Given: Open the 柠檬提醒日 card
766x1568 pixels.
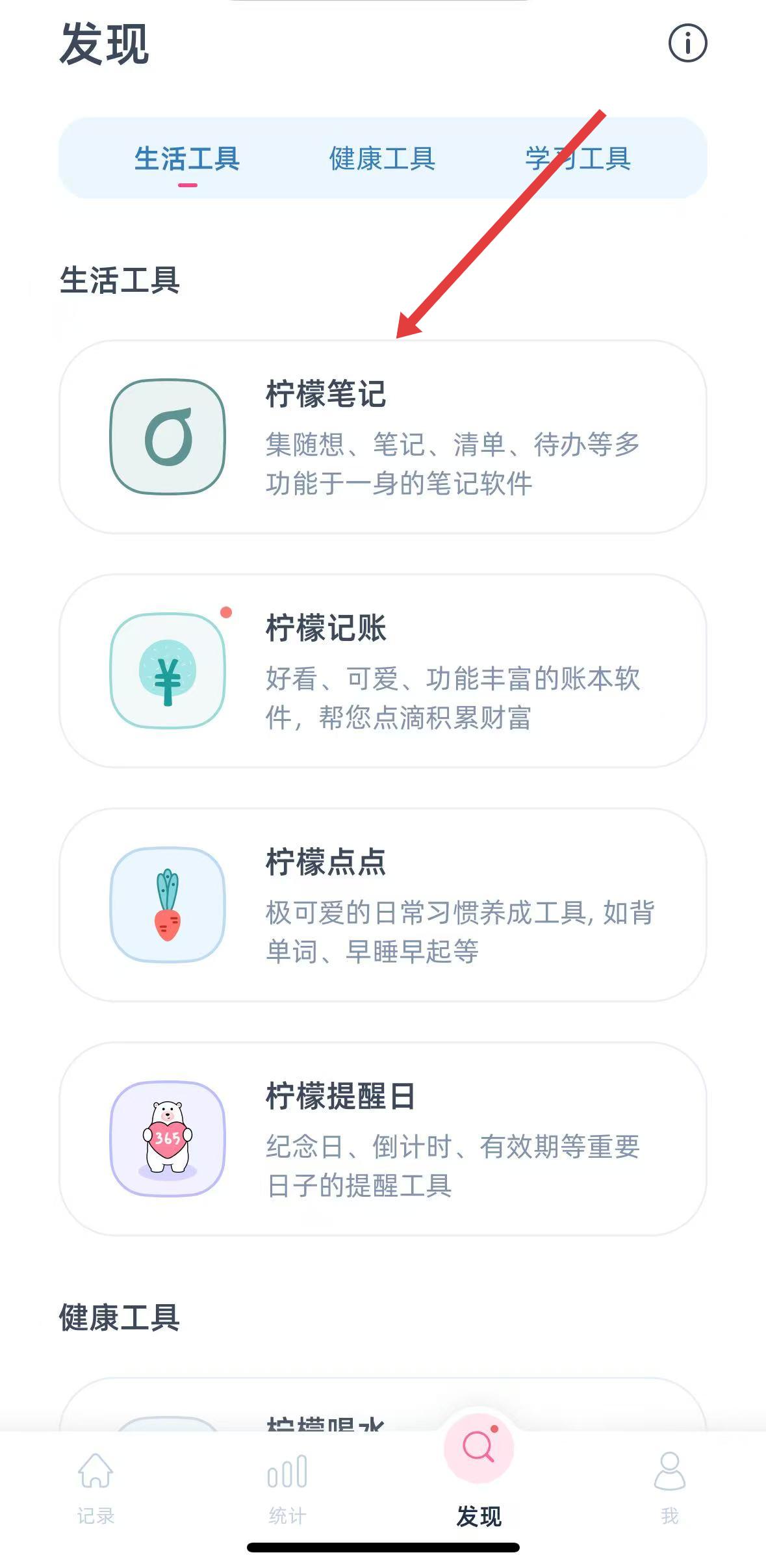Looking at the screenshot, I should (383, 1139).
